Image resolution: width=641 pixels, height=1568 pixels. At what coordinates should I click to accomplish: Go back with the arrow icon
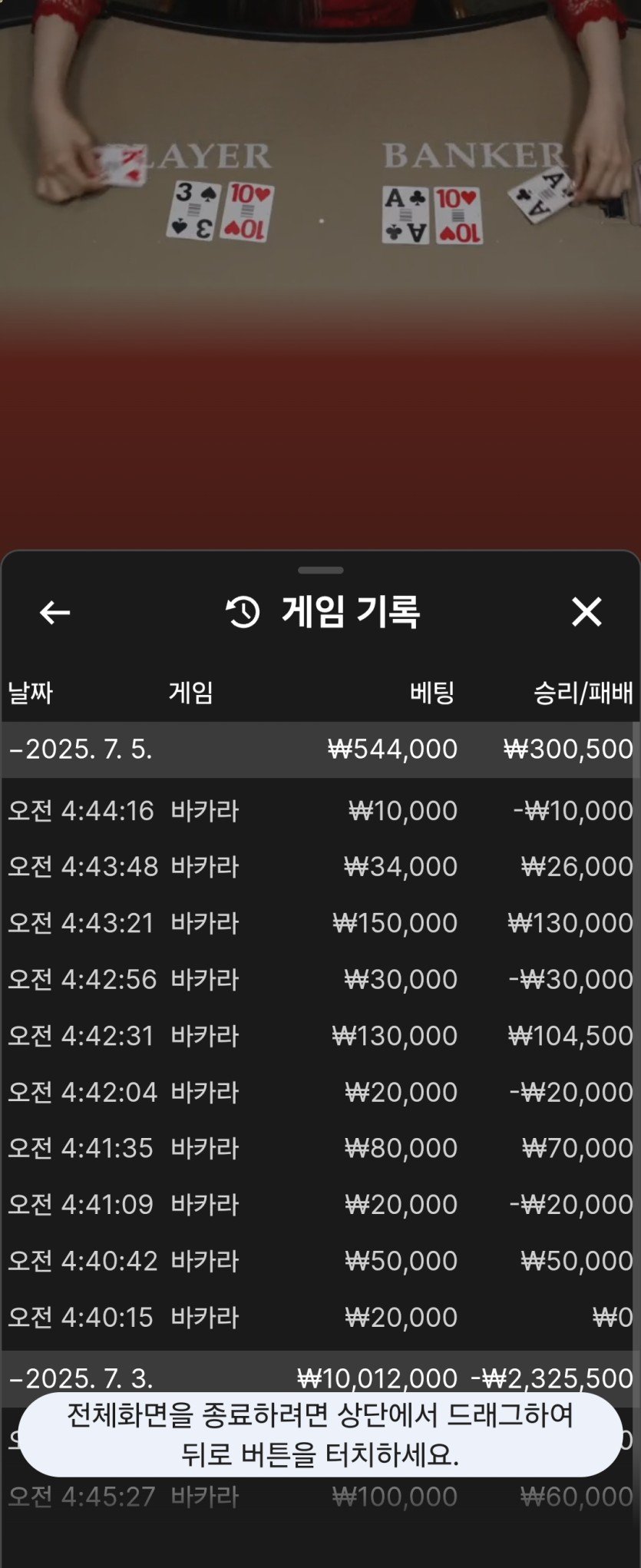tap(55, 612)
